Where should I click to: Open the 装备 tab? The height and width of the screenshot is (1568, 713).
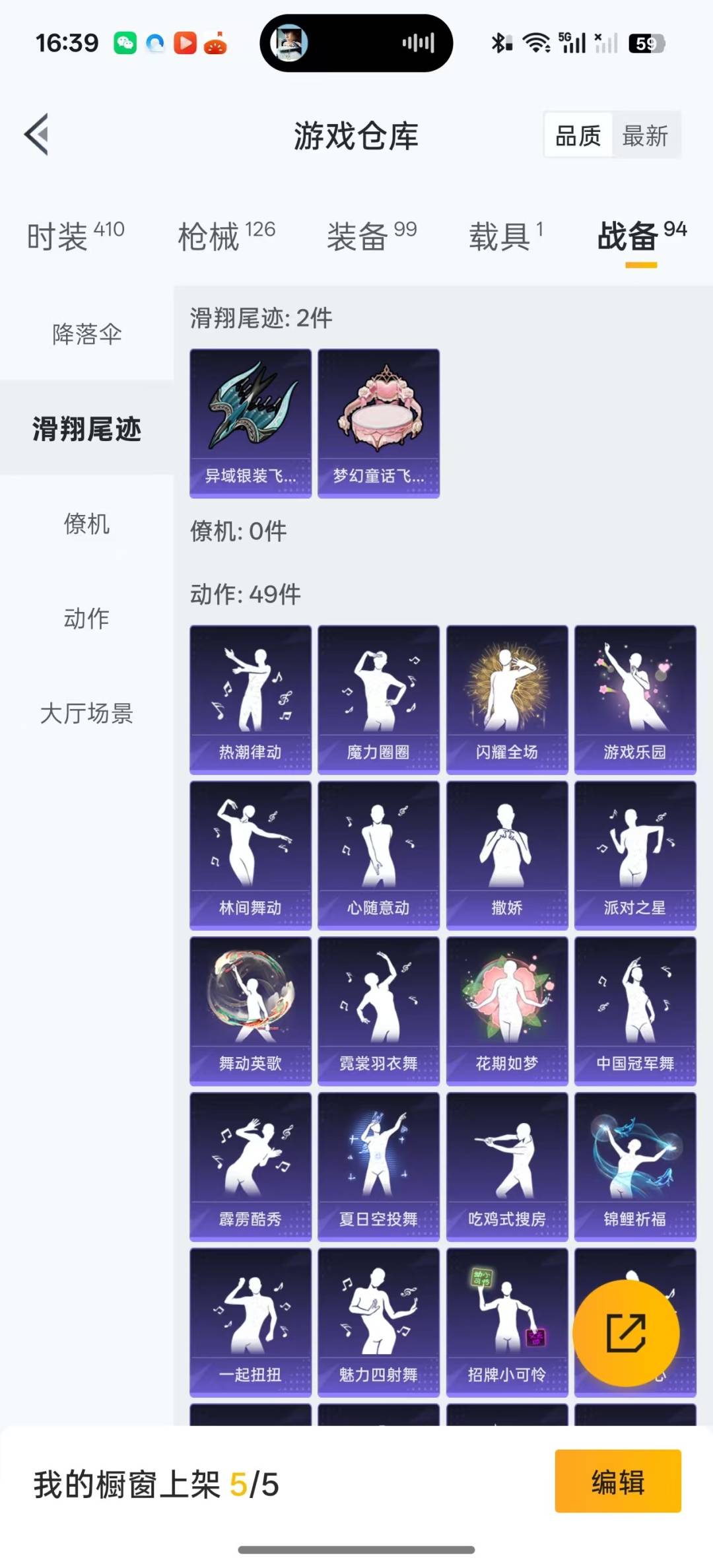click(x=372, y=236)
